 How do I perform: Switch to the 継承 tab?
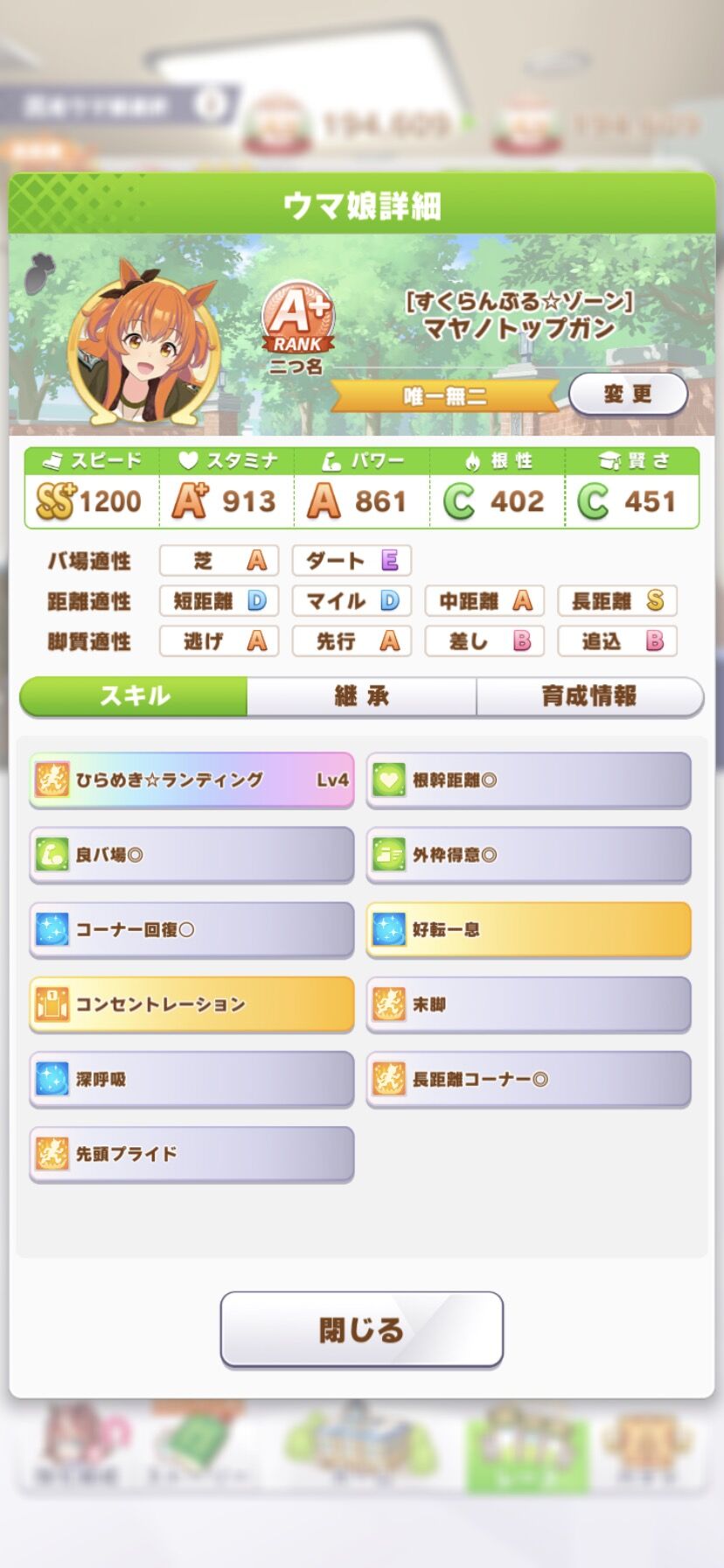[362, 696]
